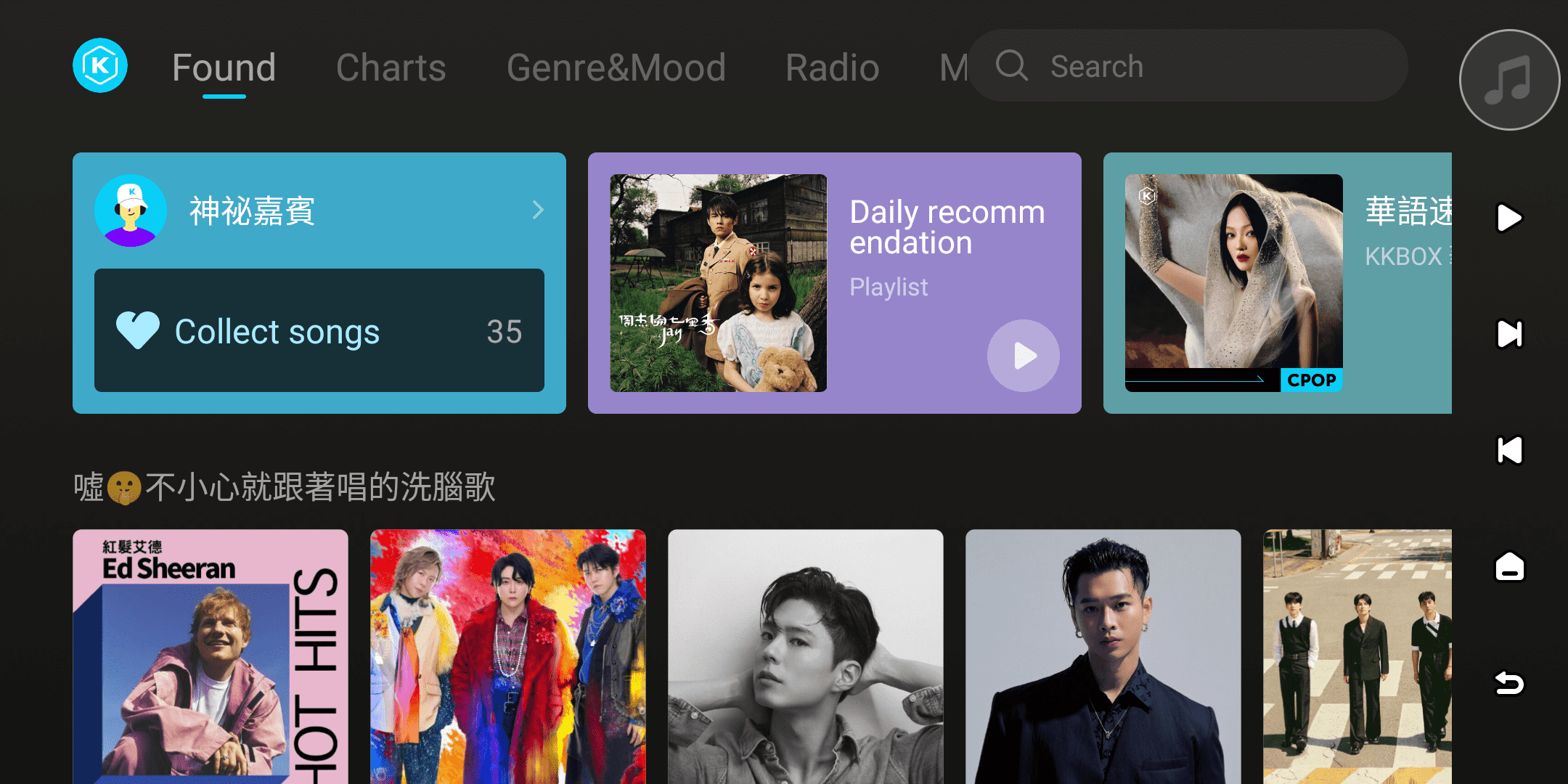The height and width of the screenshot is (784, 1568).
Task: Go to the previous track
Action: pyautogui.click(x=1509, y=450)
